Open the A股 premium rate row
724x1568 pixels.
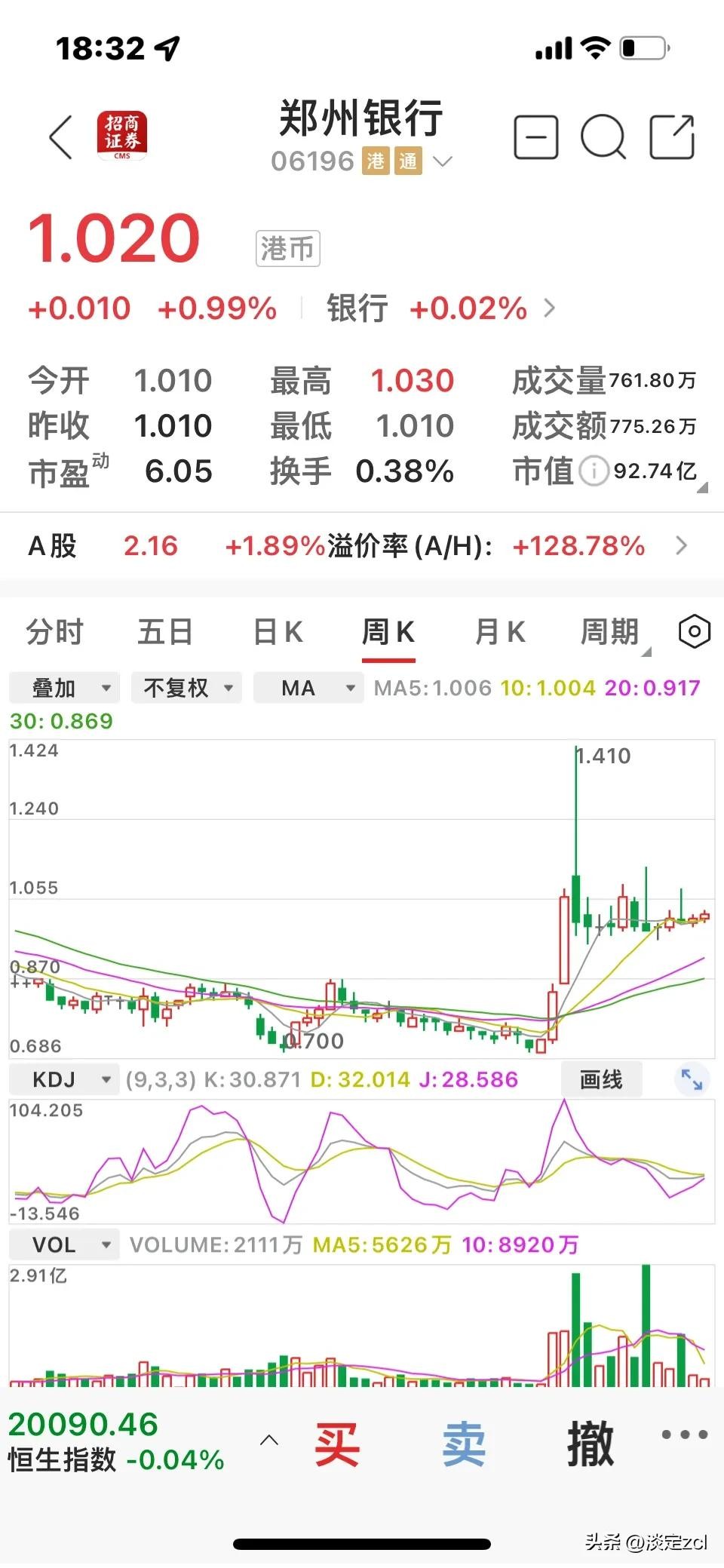tap(362, 546)
